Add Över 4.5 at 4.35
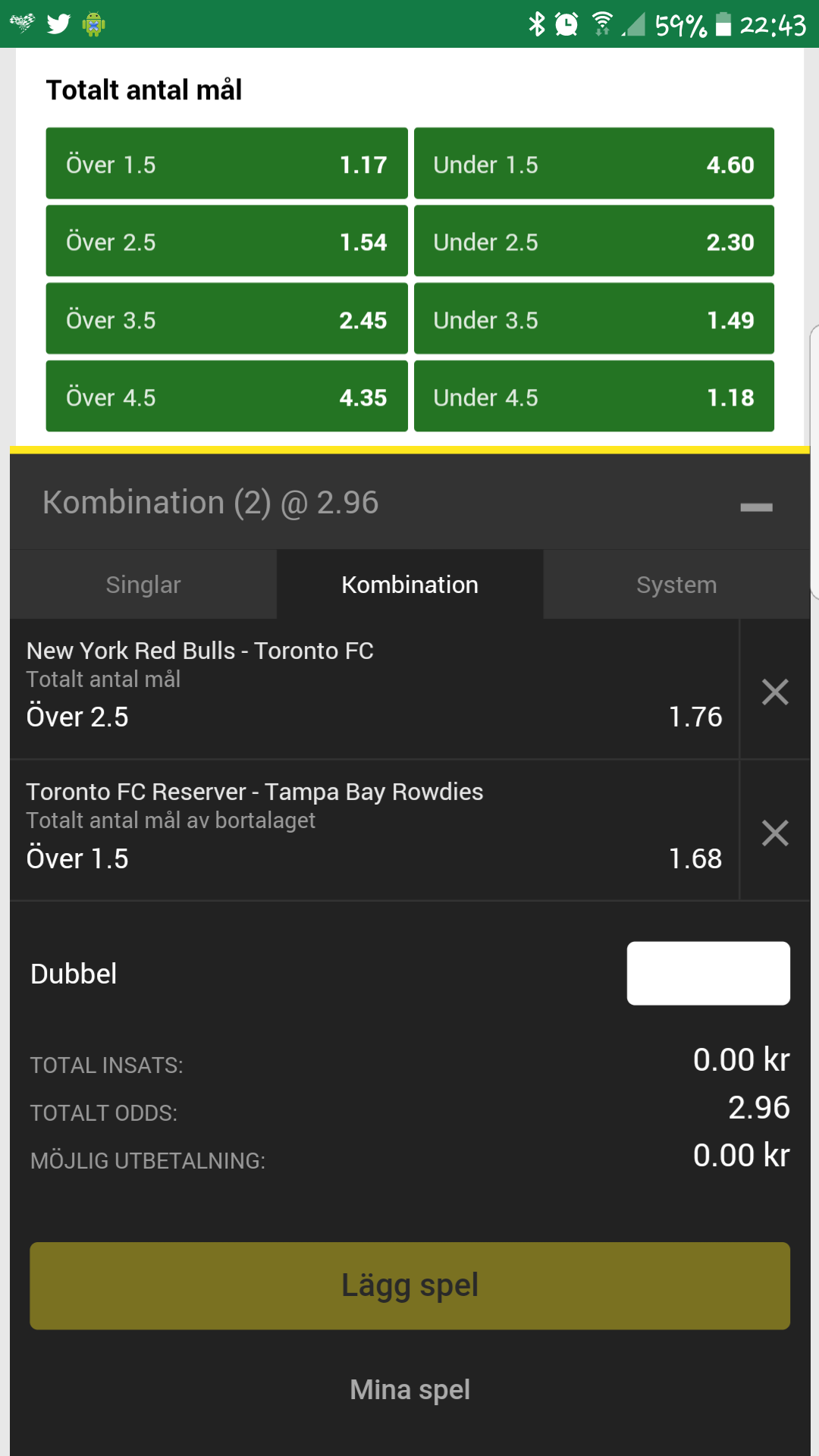819x1456 pixels. [227, 397]
